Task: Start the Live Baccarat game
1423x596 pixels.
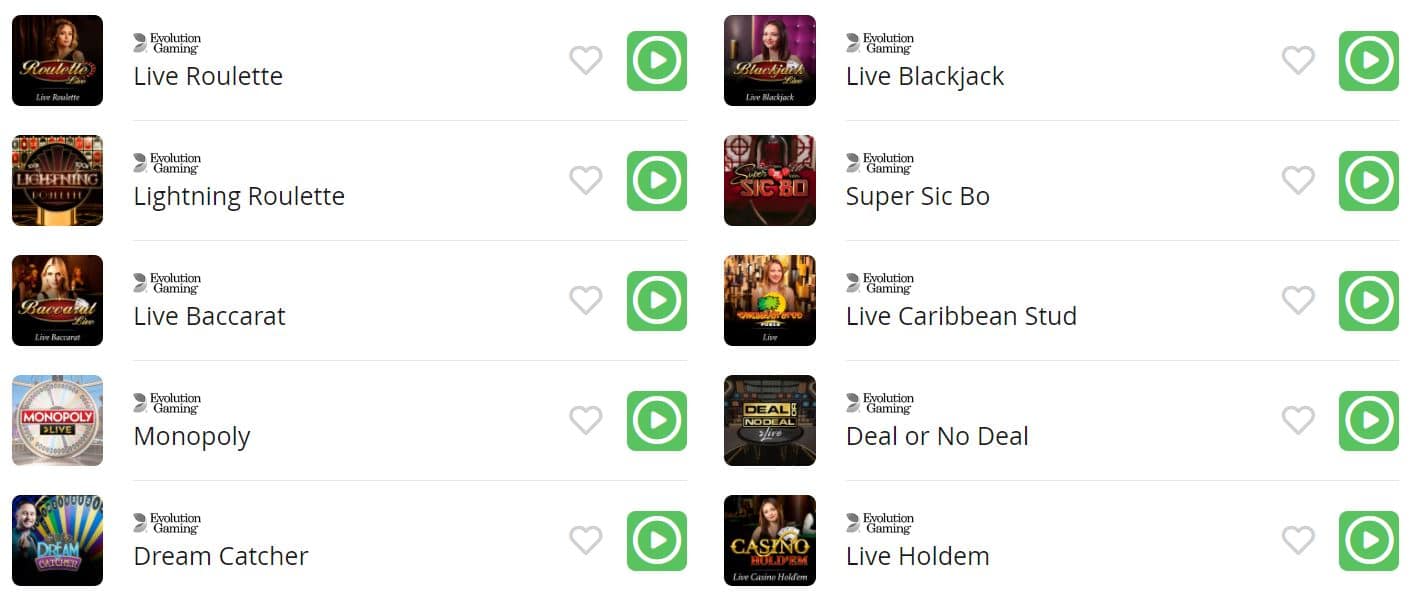Action: tap(656, 300)
